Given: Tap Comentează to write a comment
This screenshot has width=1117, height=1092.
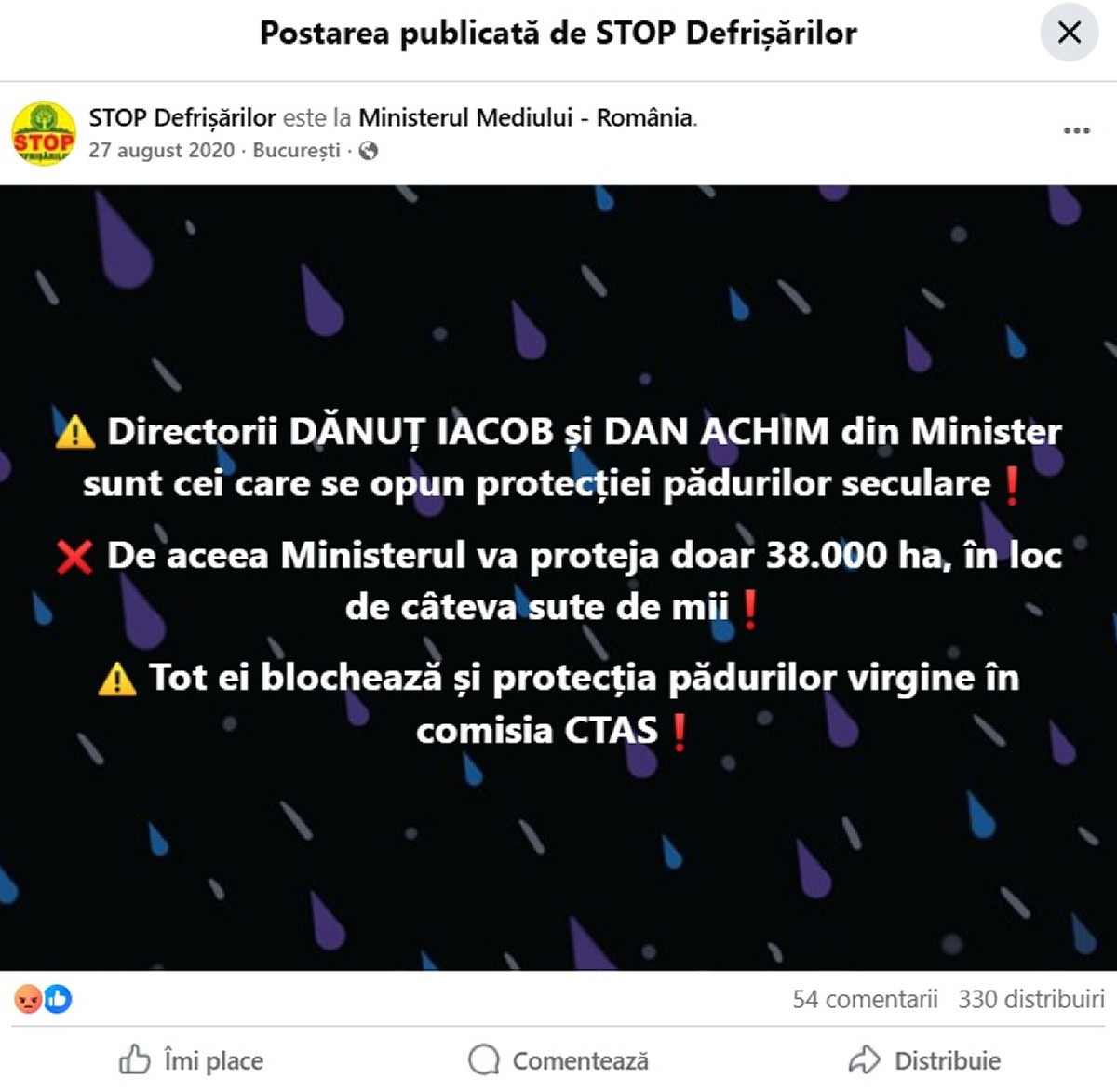Looking at the screenshot, I should coord(558,1060).
